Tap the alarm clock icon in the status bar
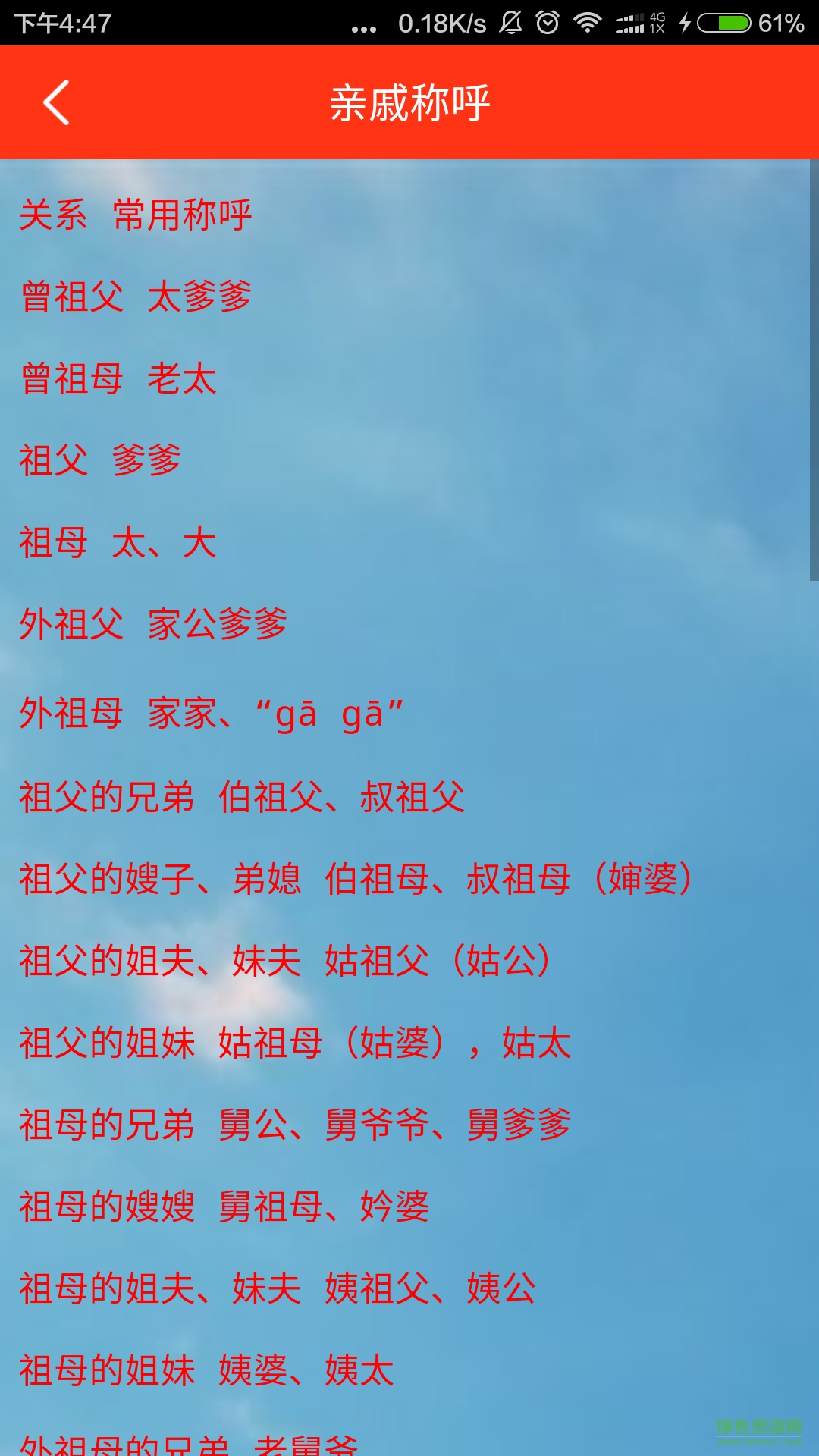This screenshot has height=1456, width=819. pyautogui.click(x=545, y=23)
